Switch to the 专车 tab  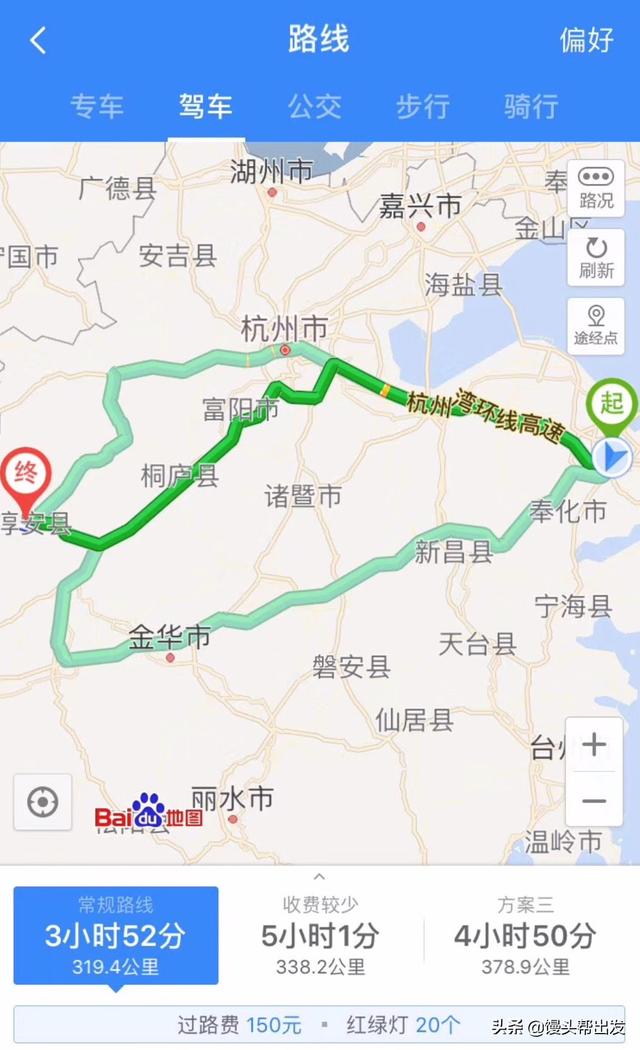[97, 106]
